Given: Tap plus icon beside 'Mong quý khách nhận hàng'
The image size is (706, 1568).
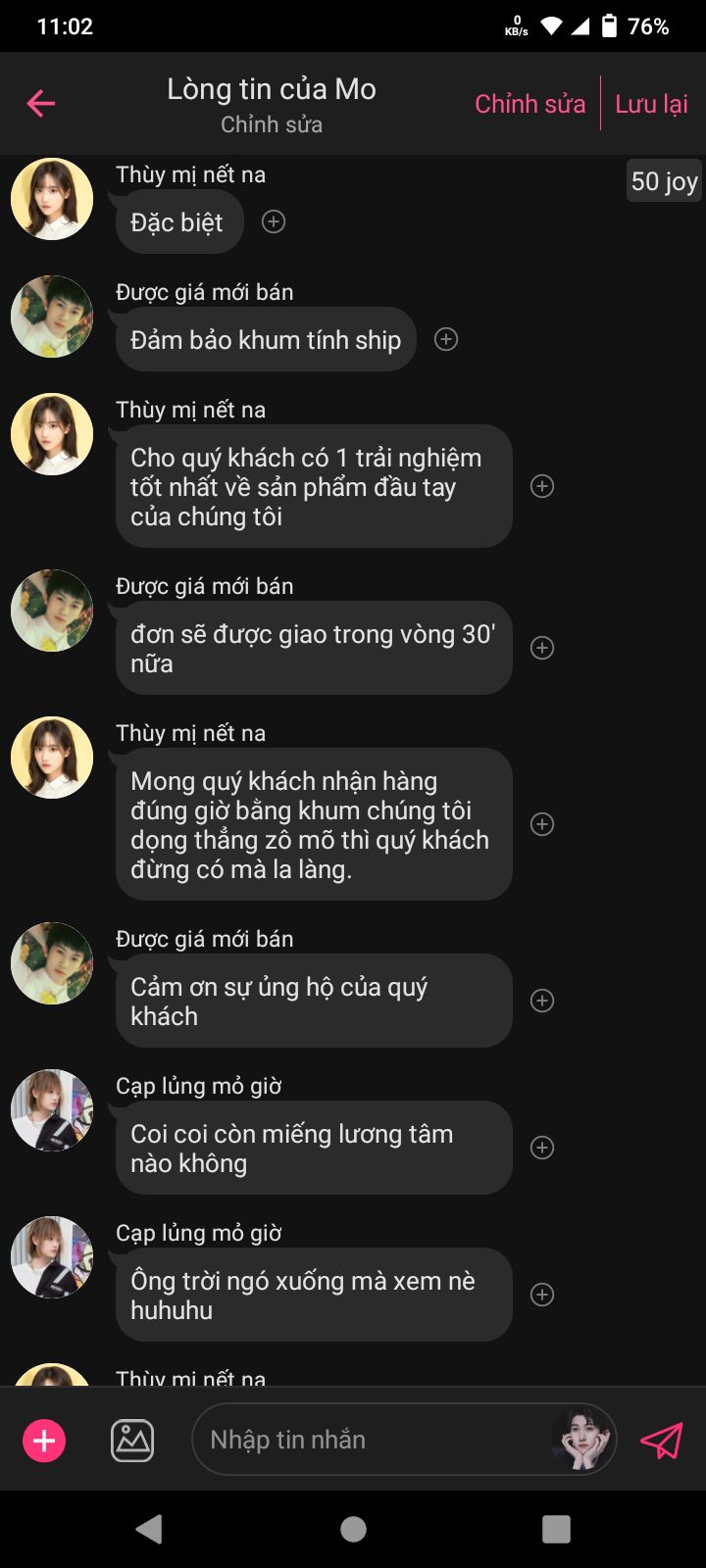Looking at the screenshot, I should coord(542,824).
